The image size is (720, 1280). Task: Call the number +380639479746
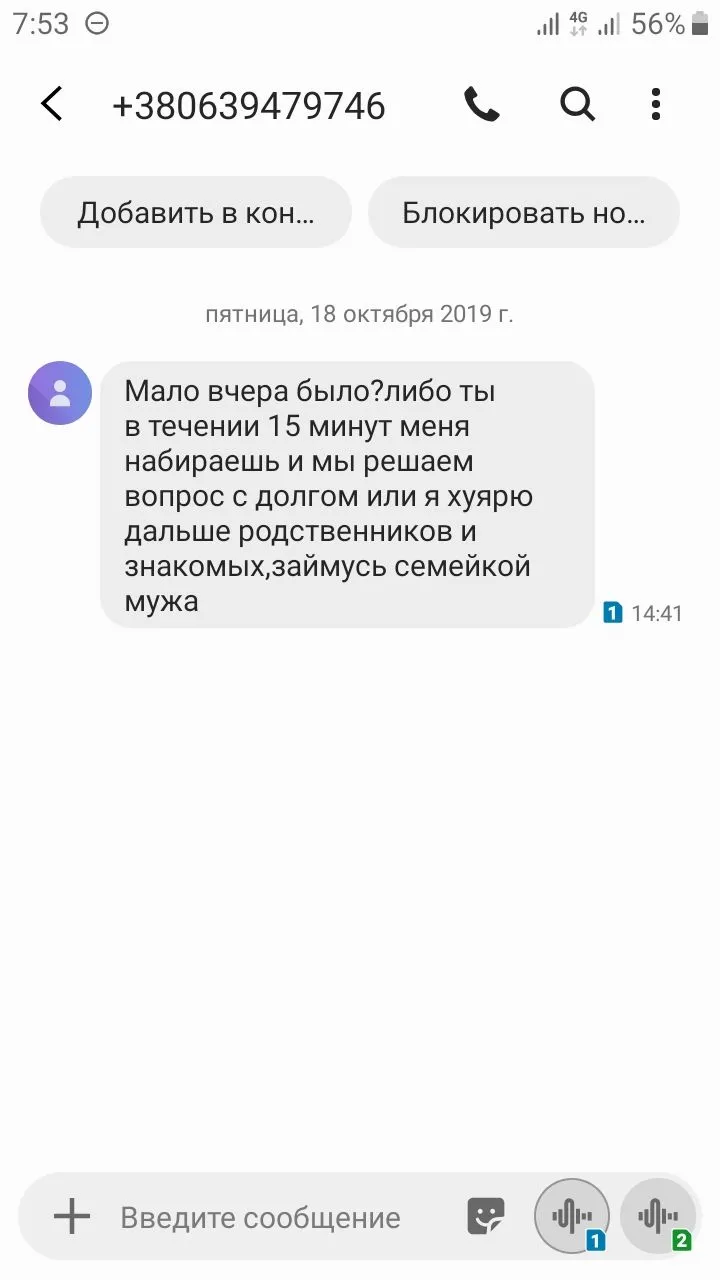click(x=481, y=104)
